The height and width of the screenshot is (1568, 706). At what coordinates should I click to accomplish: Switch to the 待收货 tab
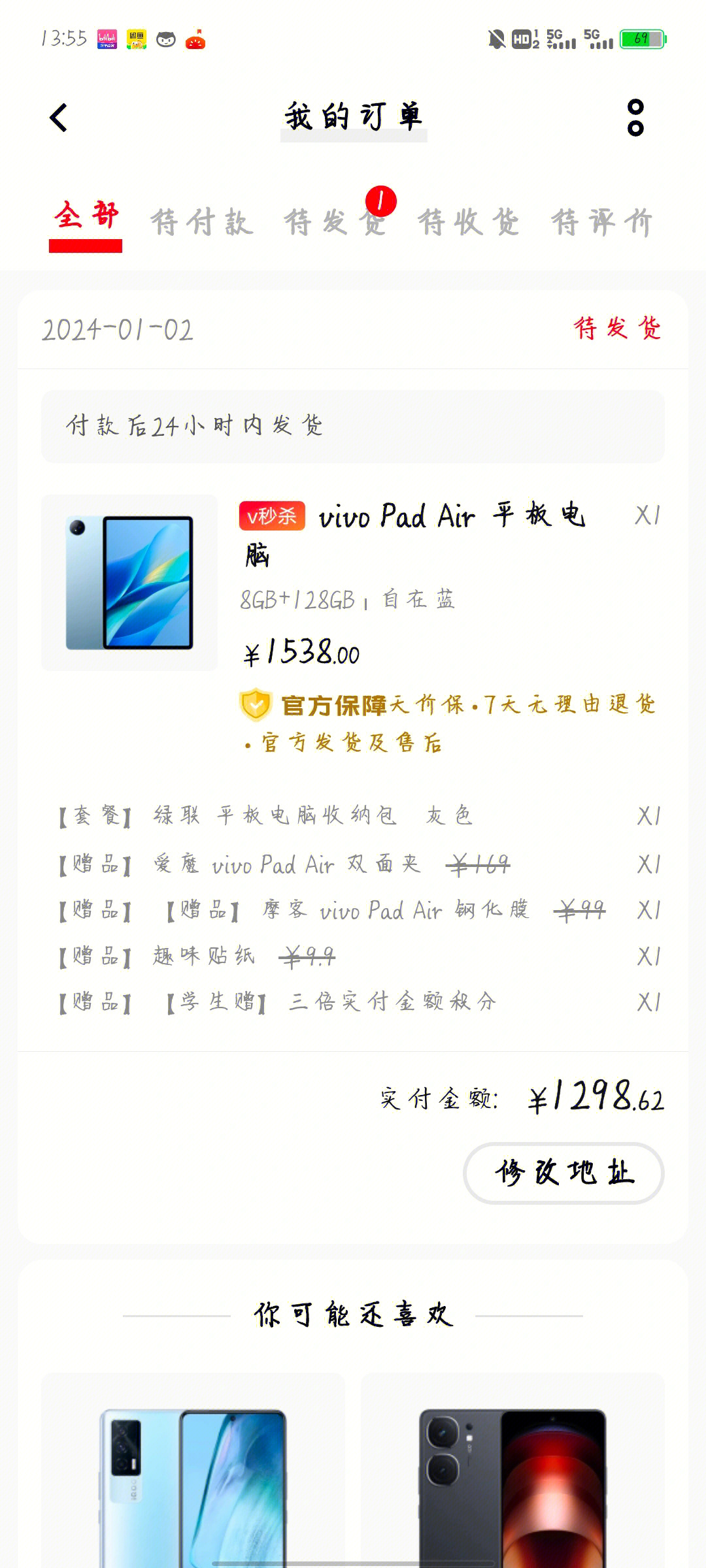pos(469,222)
